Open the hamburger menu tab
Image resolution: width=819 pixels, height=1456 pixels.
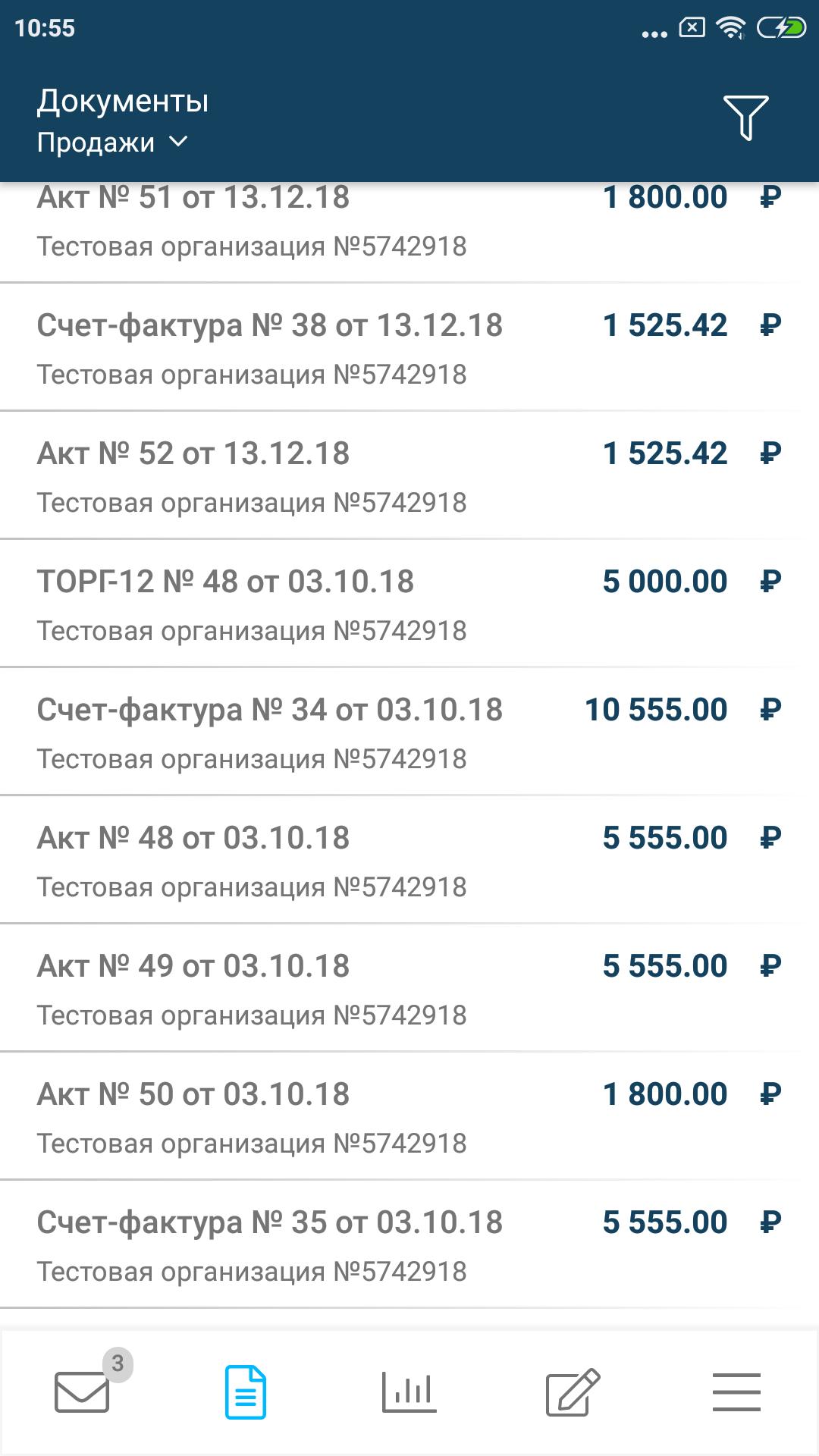[x=736, y=1392]
